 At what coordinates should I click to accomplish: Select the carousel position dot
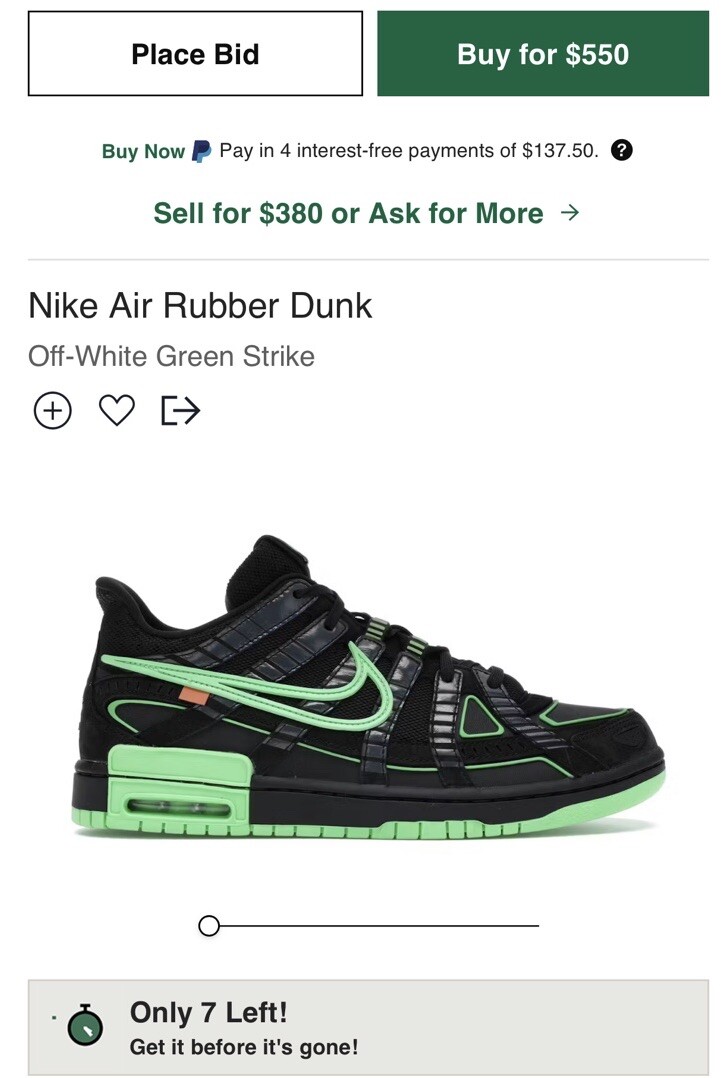[x=211, y=926]
